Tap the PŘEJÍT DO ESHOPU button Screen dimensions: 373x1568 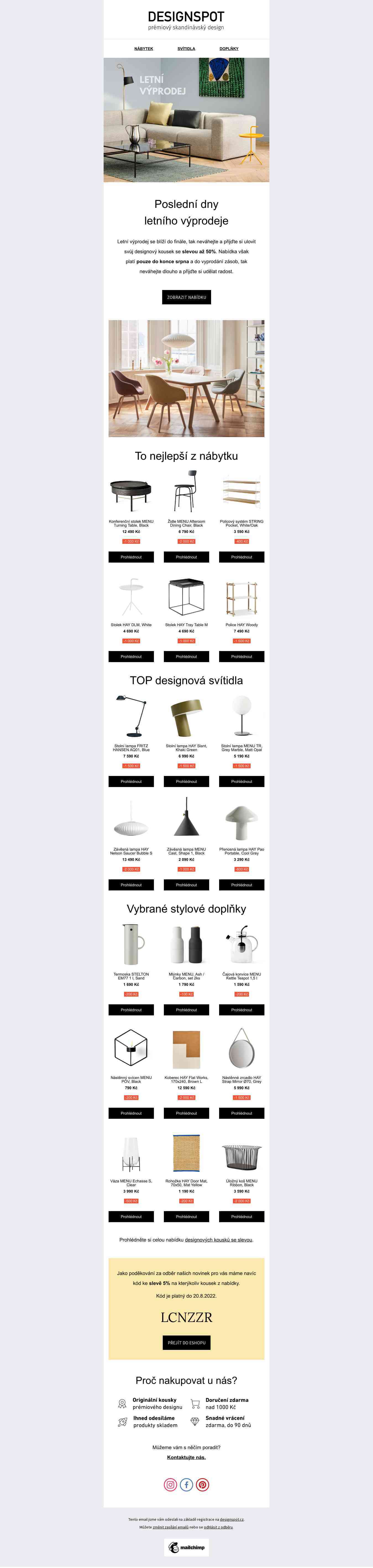click(x=186, y=1343)
